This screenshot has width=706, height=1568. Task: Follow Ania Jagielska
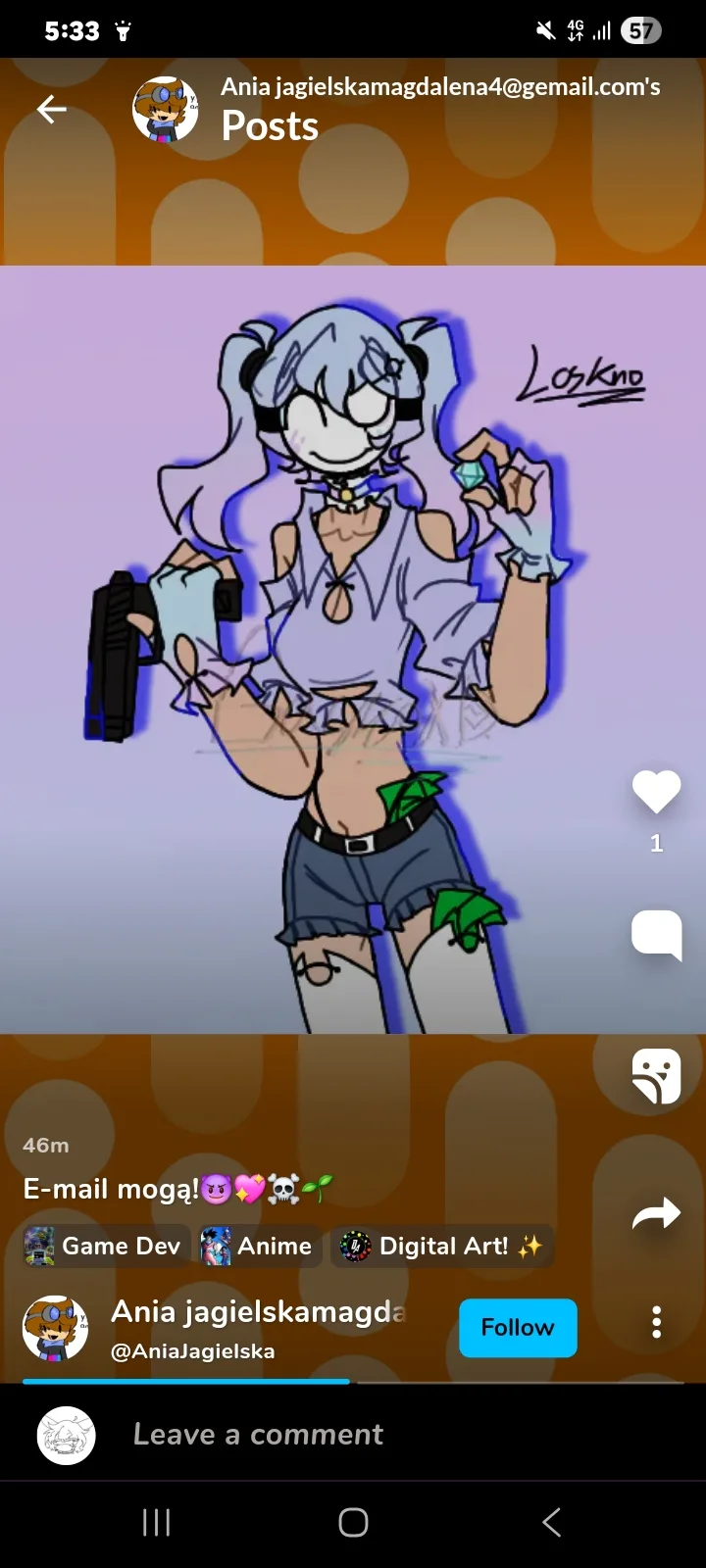[x=518, y=1328]
